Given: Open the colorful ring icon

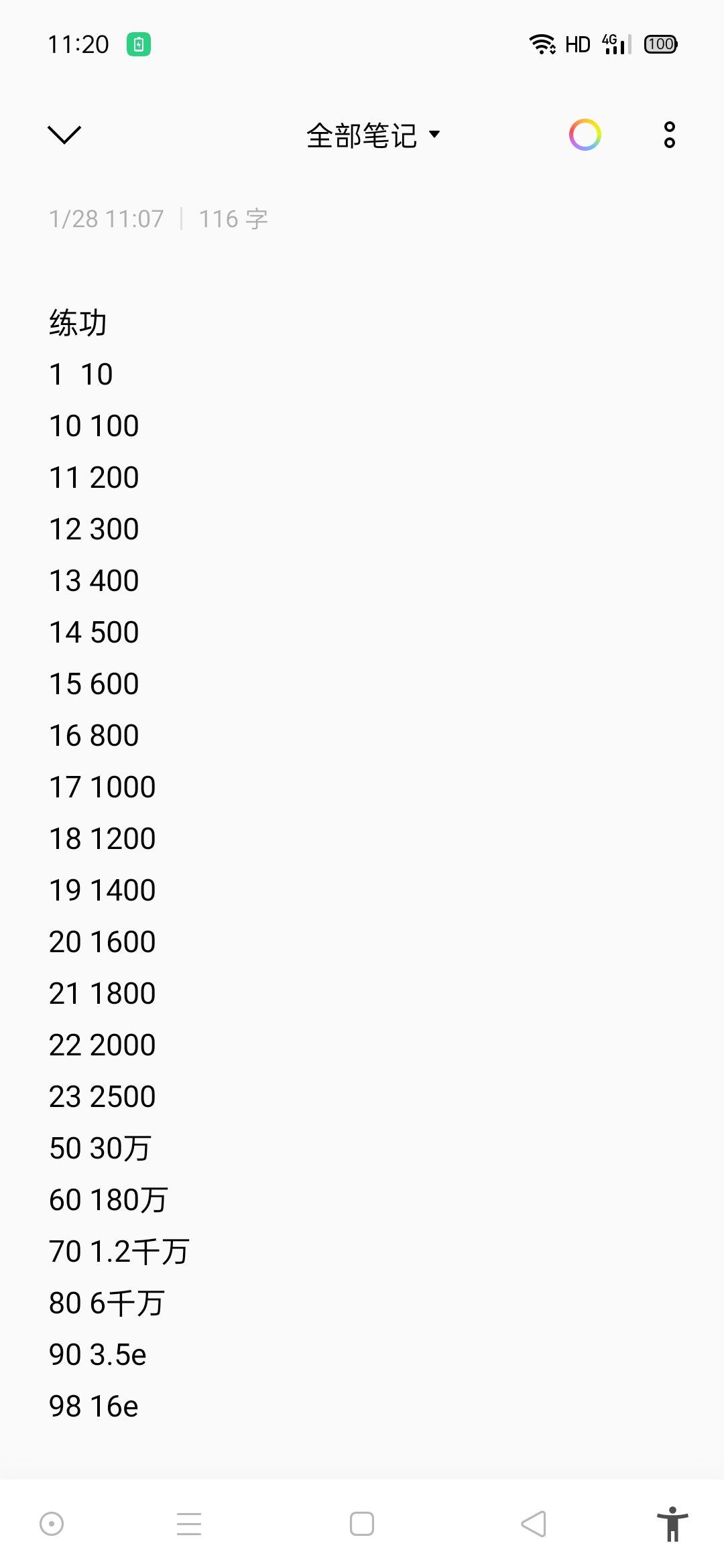Looking at the screenshot, I should click(585, 135).
